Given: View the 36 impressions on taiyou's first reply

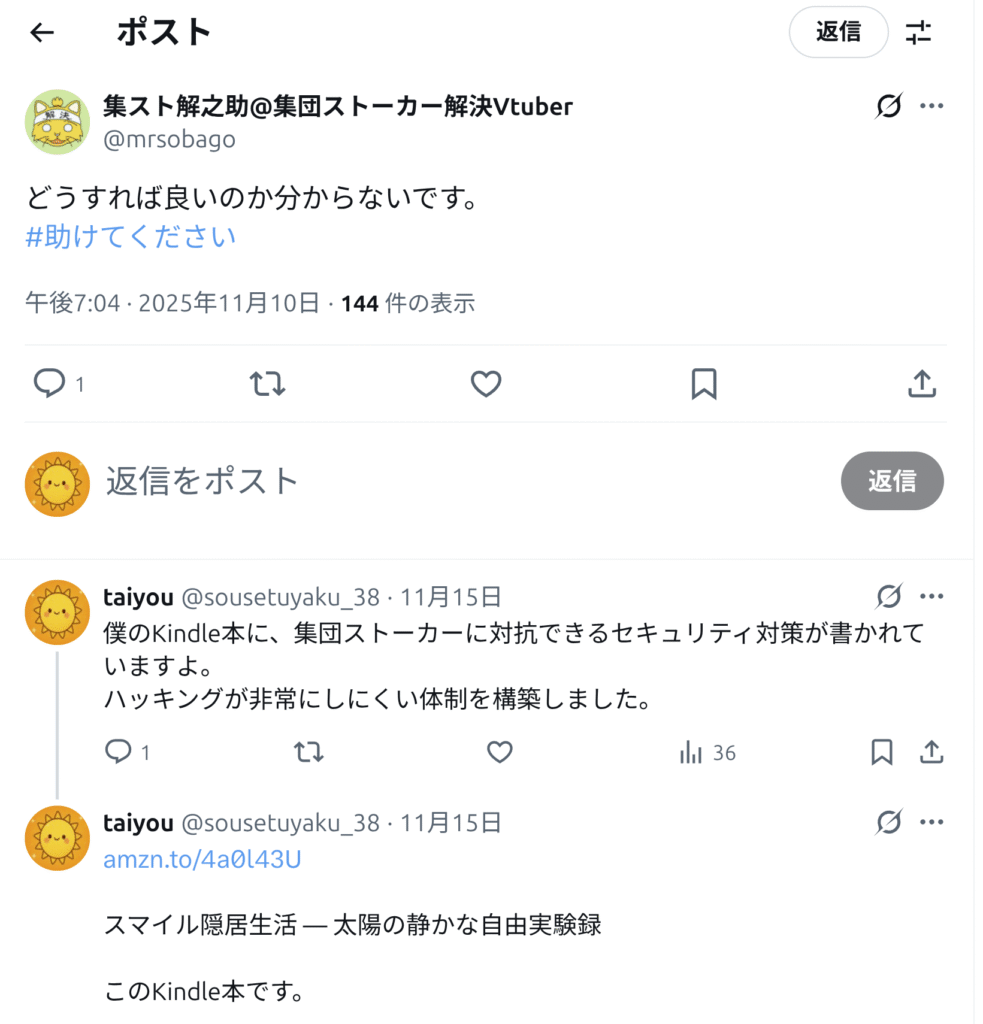Looking at the screenshot, I should 707,752.
